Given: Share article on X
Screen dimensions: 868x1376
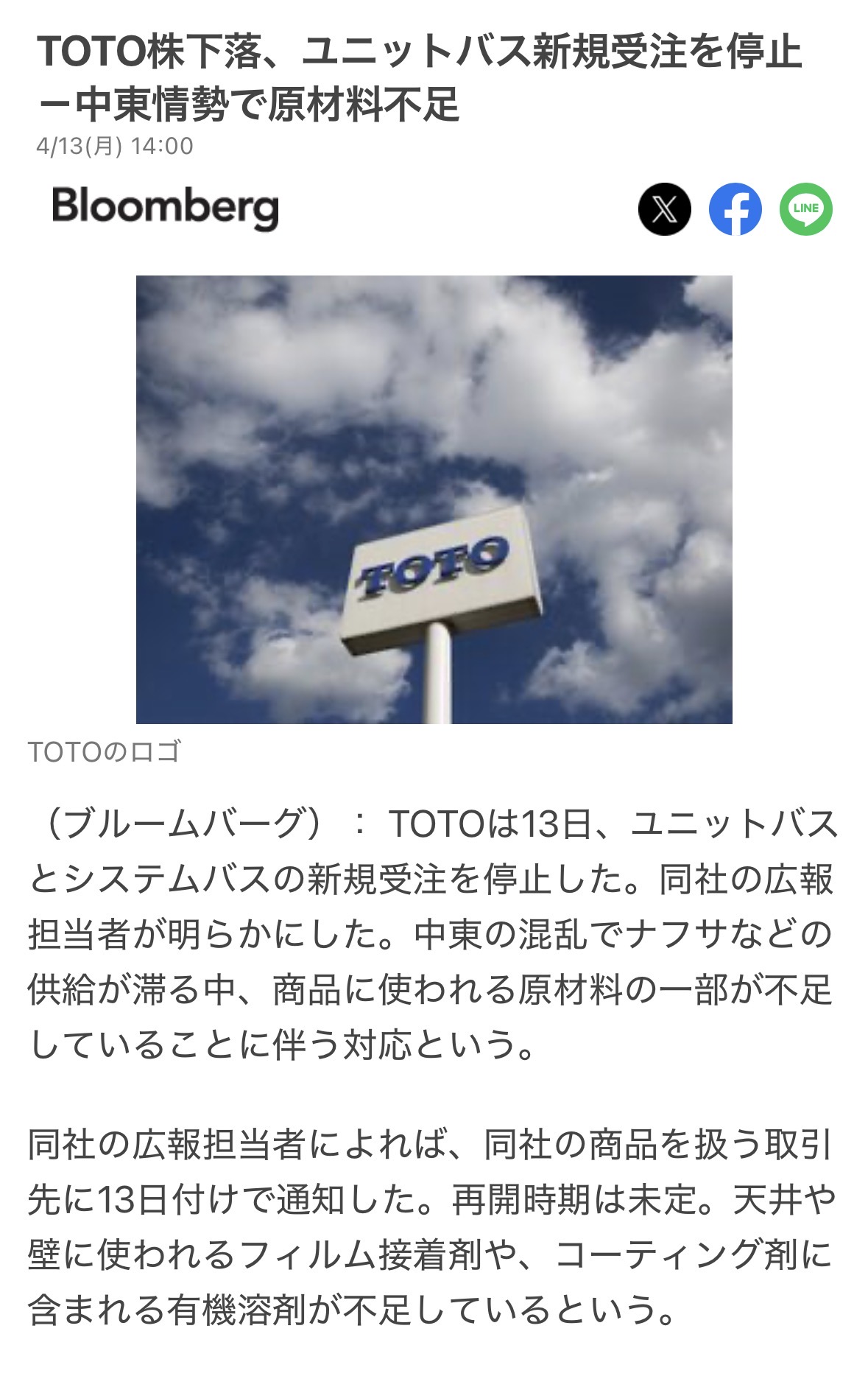Looking at the screenshot, I should 664,209.
